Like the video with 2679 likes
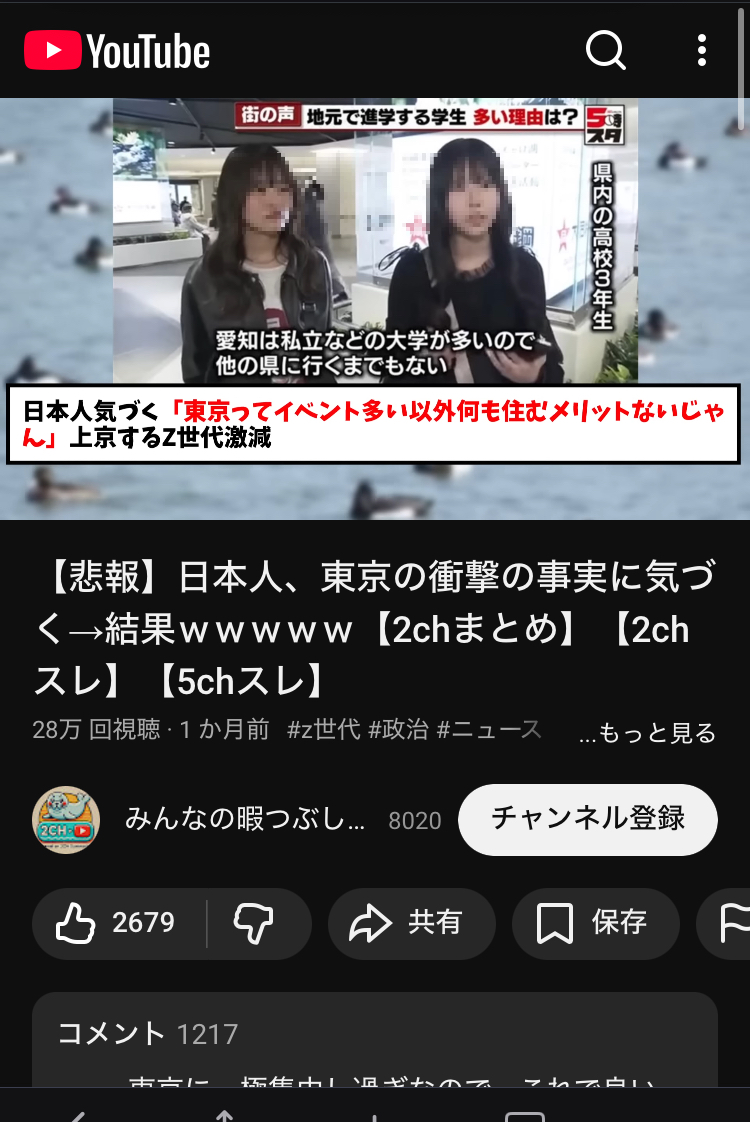The image size is (750, 1122). 117,923
